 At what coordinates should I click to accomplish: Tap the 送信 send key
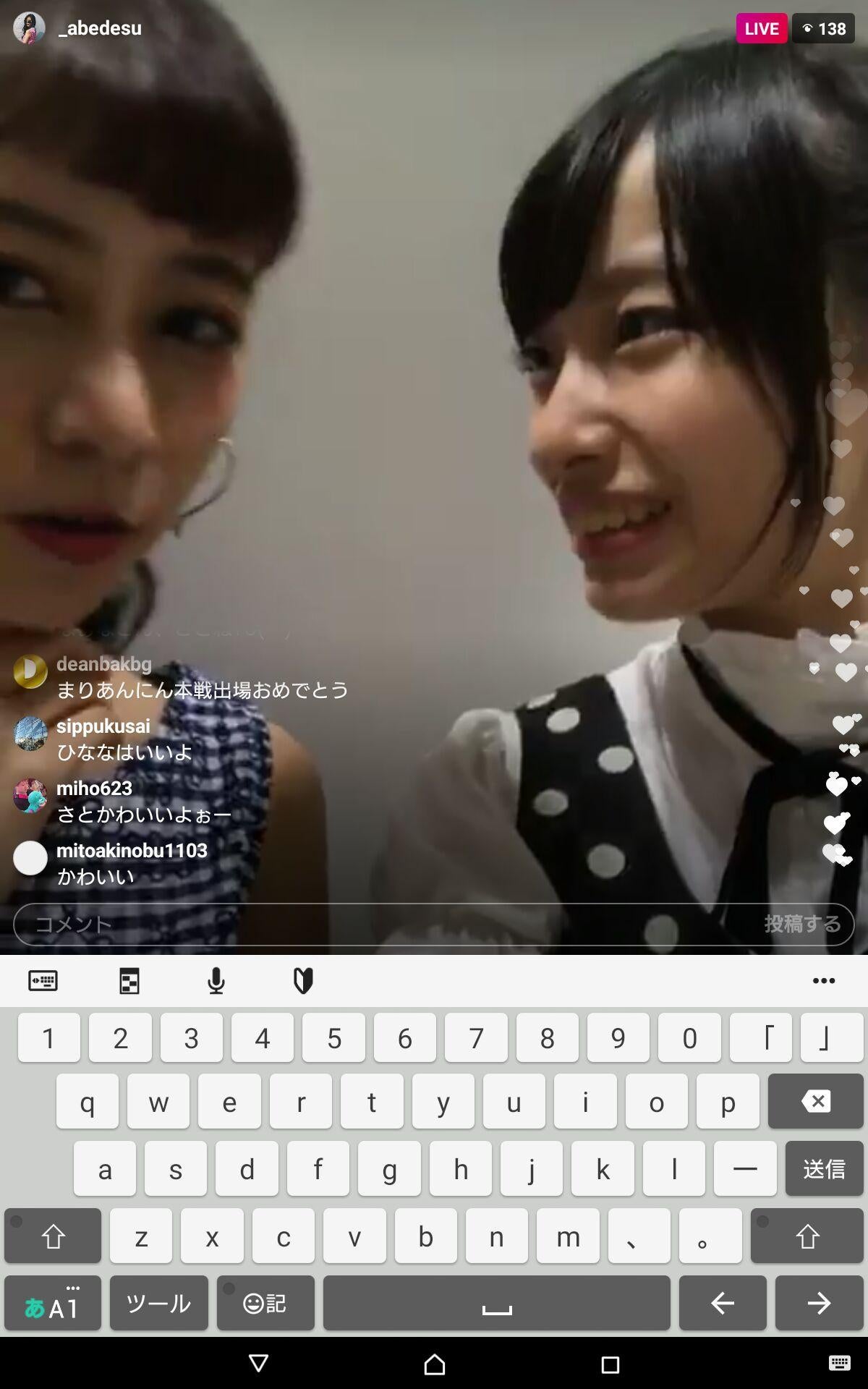[x=823, y=1168]
